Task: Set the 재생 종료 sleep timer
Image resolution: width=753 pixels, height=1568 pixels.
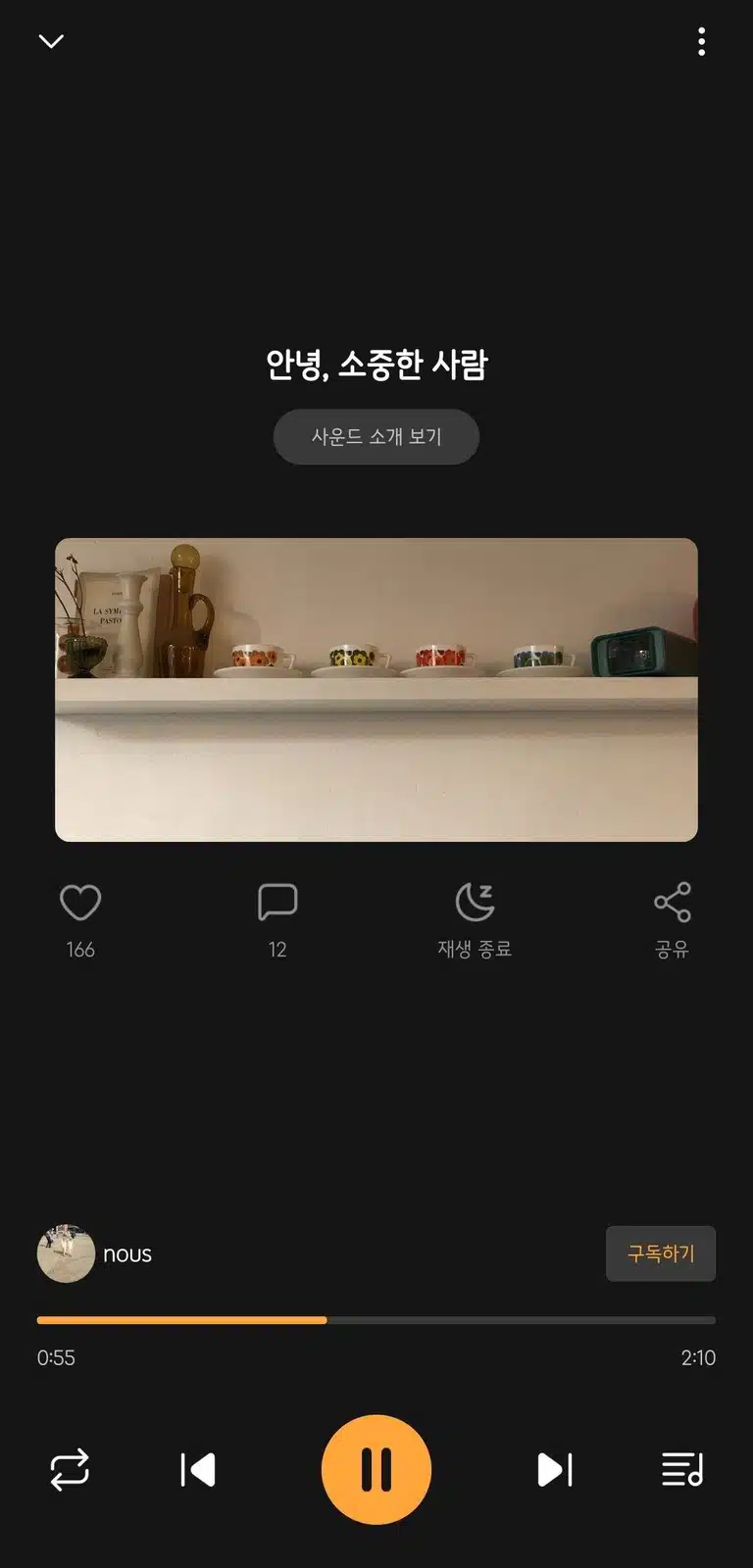Action: pos(475,921)
